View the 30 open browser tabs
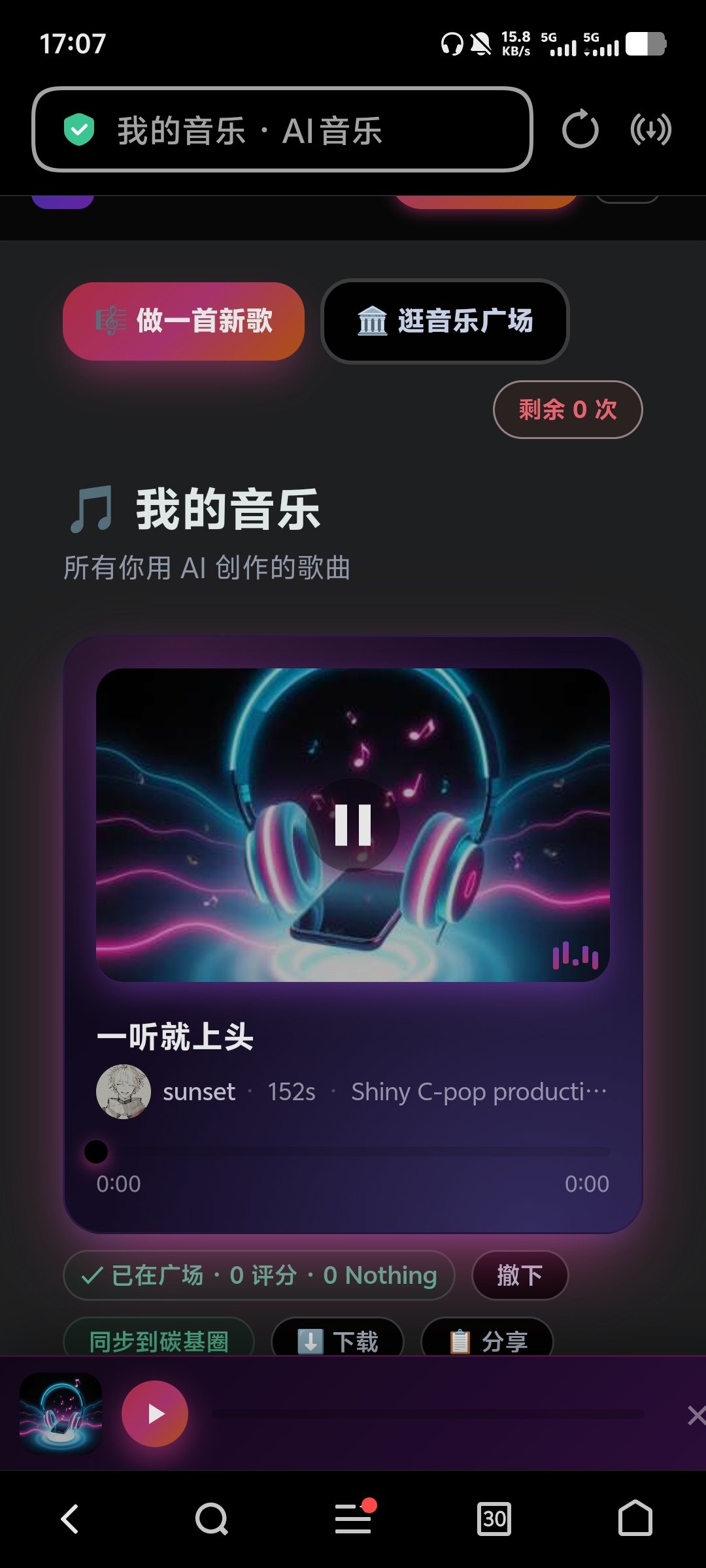The width and height of the screenshot is (706, 1568). click(x=494, y=1518)
